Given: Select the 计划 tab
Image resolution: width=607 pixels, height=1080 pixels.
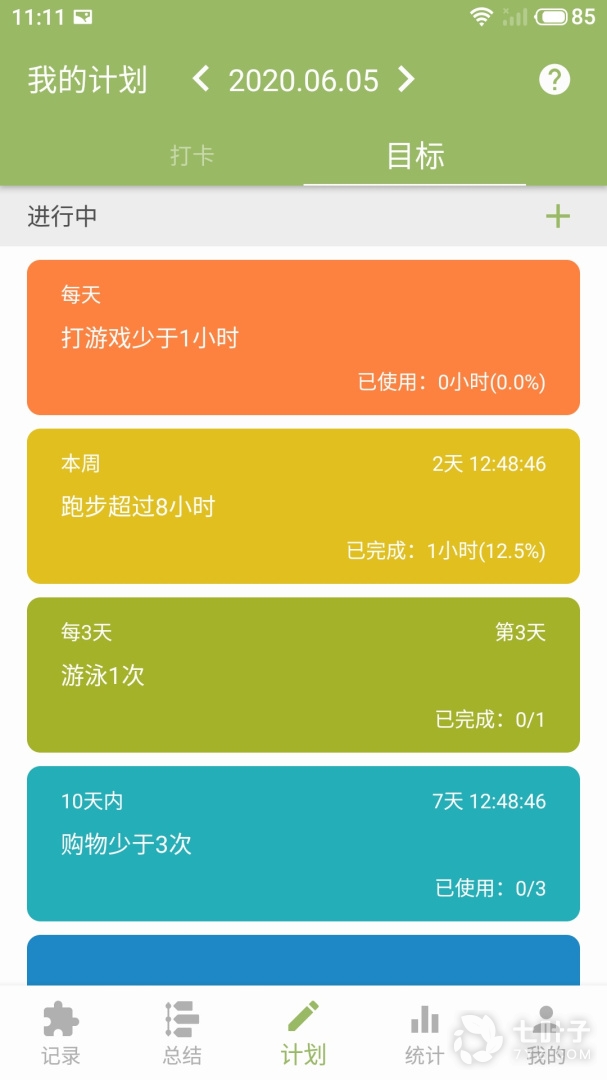Looking at the screenshot, I should tap(303, 1034).
